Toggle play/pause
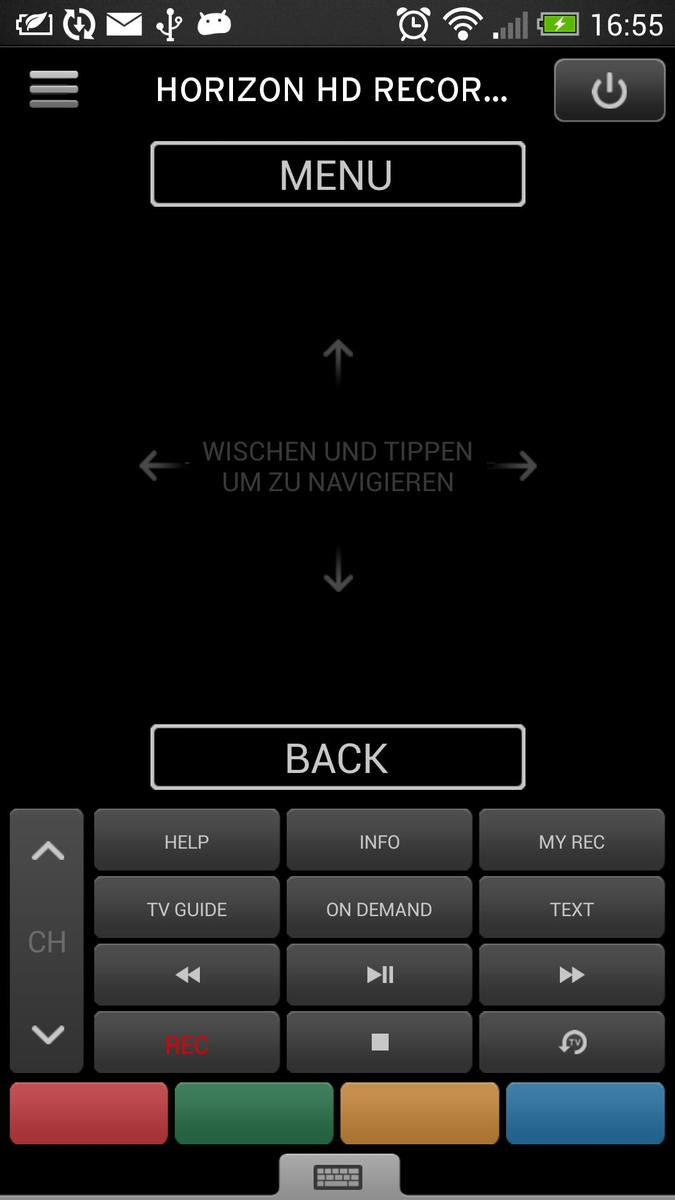Viewport: 675px width, 1200px height. [x=379, y=974]
